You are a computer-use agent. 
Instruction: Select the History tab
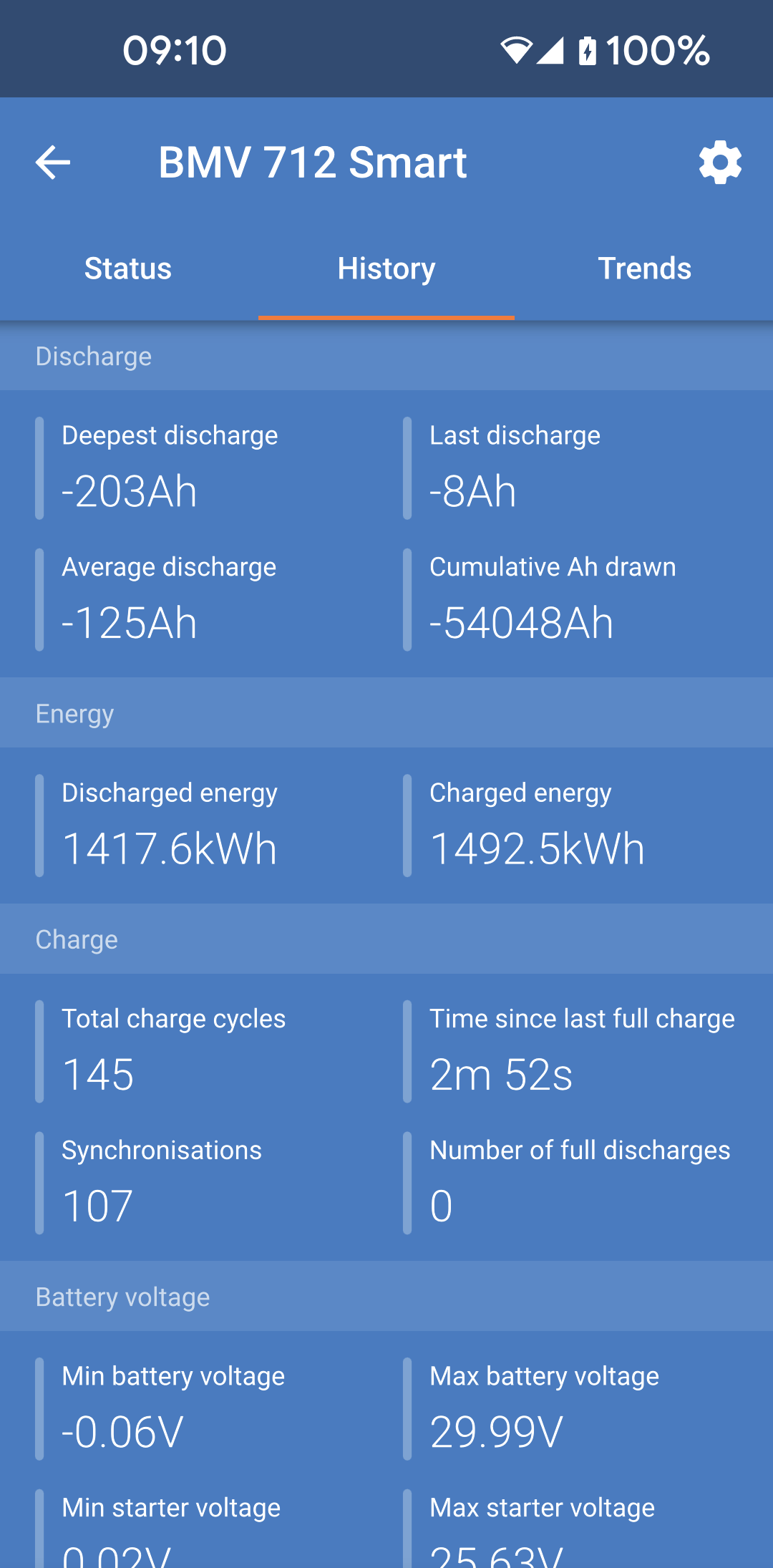click(386, 269)
